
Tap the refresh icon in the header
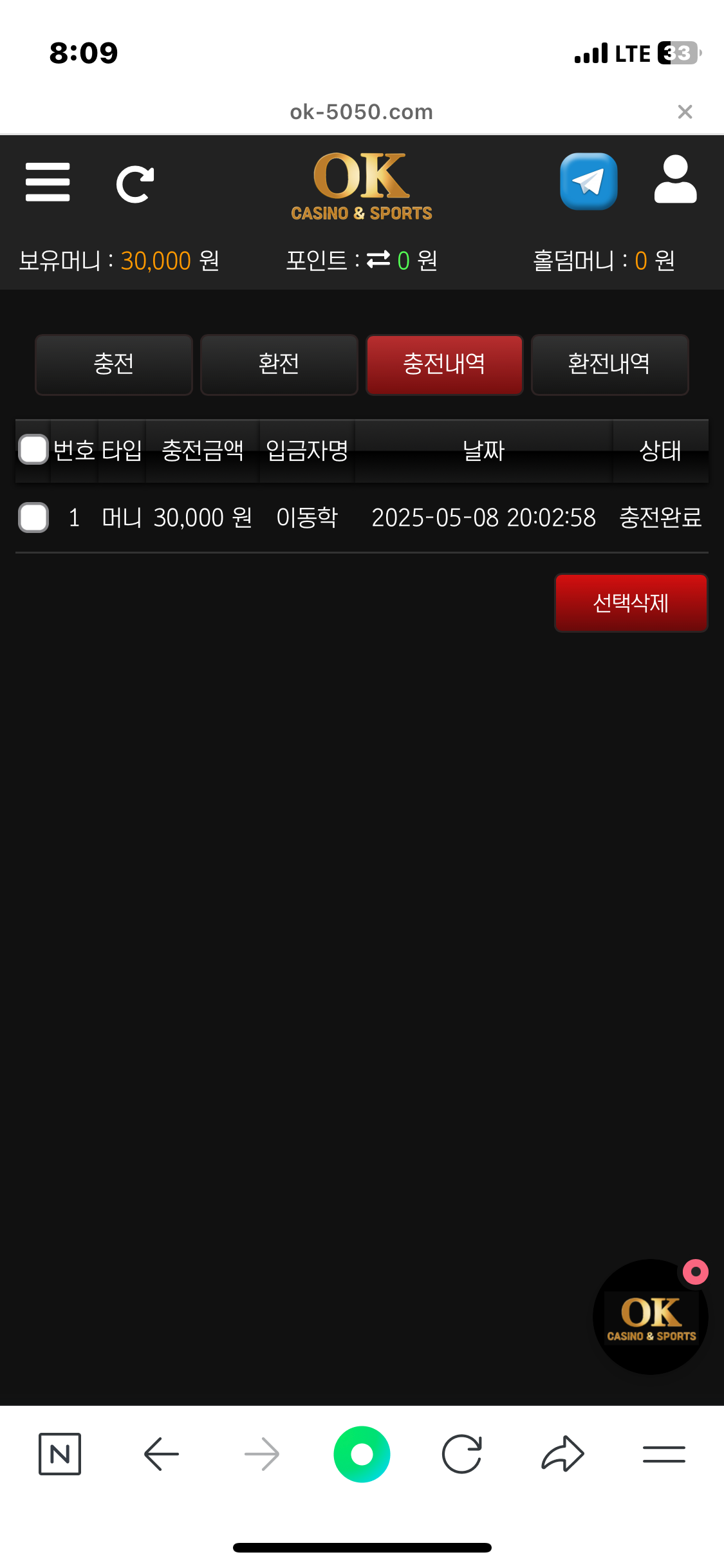point(135,184)
